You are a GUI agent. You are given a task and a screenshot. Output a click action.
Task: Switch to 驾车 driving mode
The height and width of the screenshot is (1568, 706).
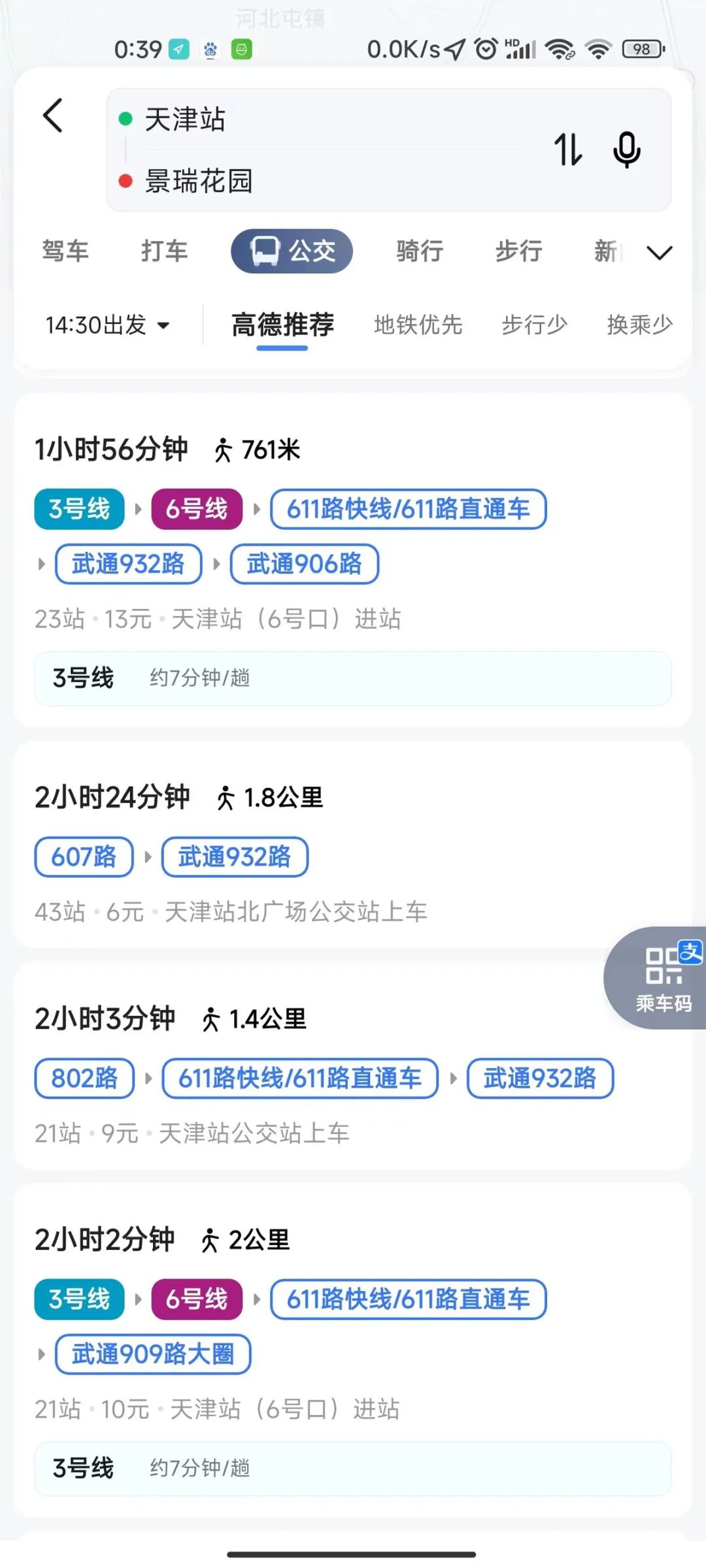65,252
